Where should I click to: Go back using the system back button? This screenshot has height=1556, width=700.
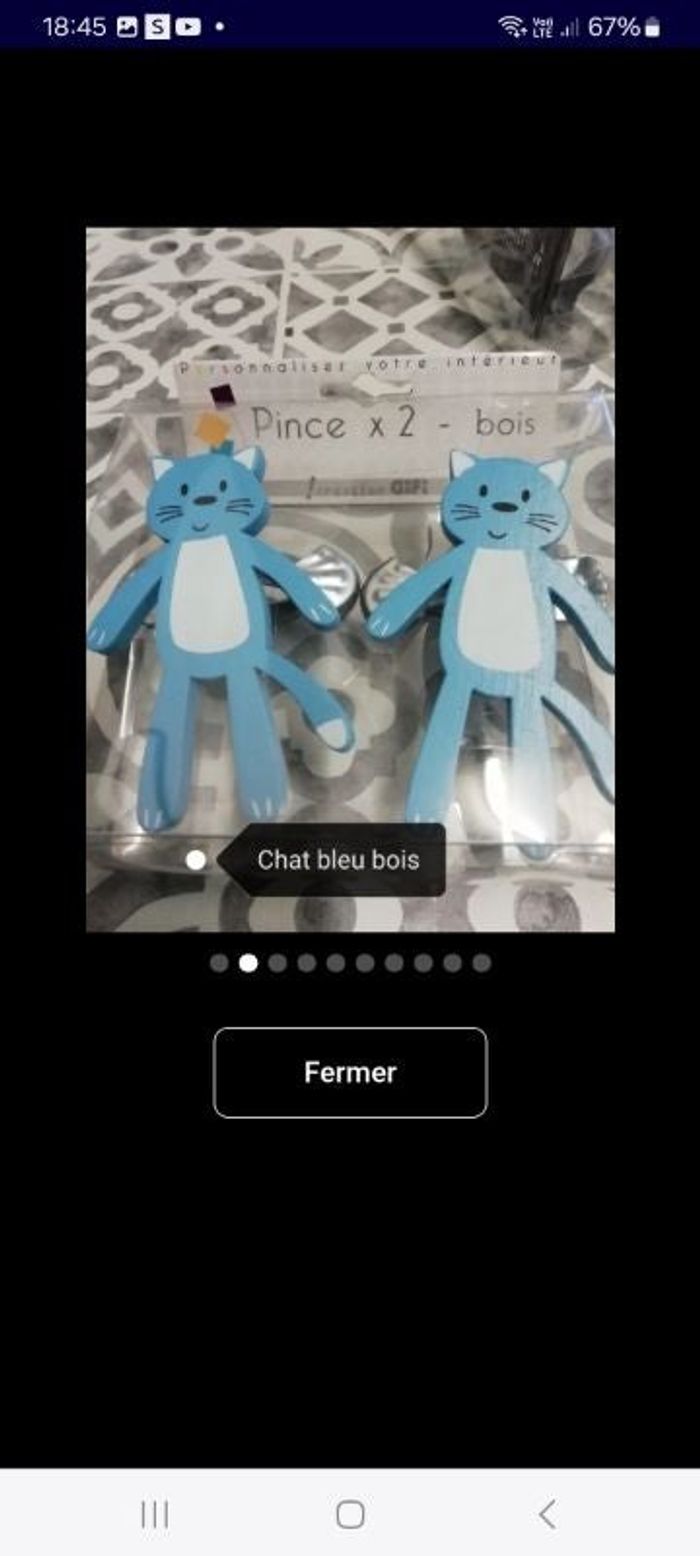click(546, 1514)
